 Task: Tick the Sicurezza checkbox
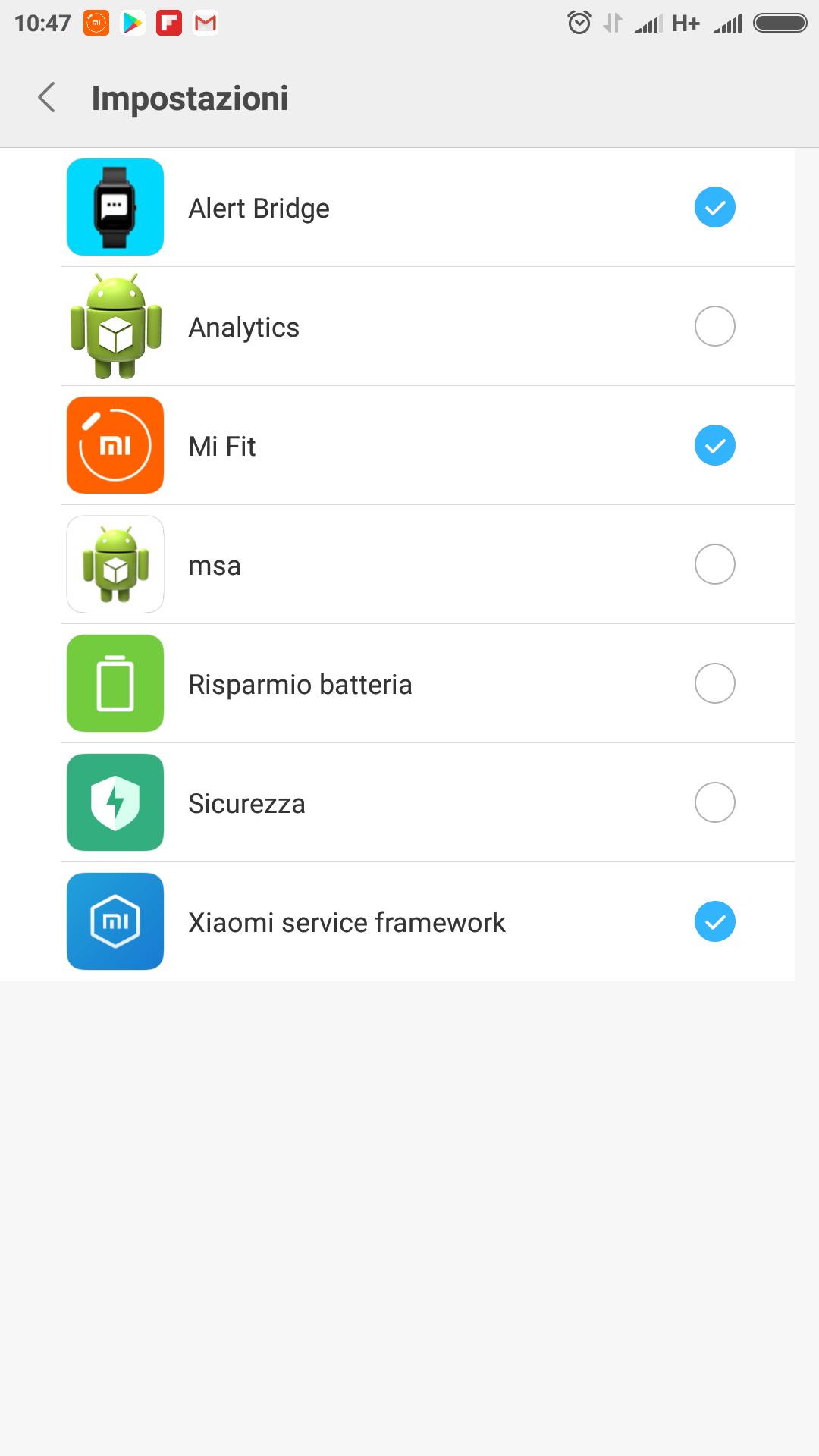click(x=715, y=802)
